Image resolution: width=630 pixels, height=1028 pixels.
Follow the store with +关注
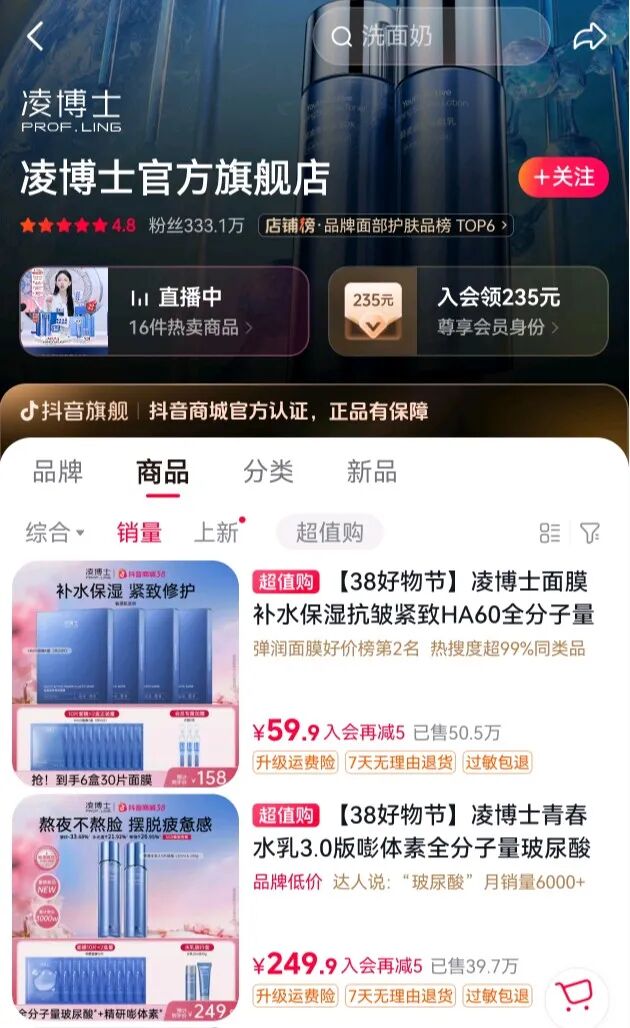click(x=563, y=177)
